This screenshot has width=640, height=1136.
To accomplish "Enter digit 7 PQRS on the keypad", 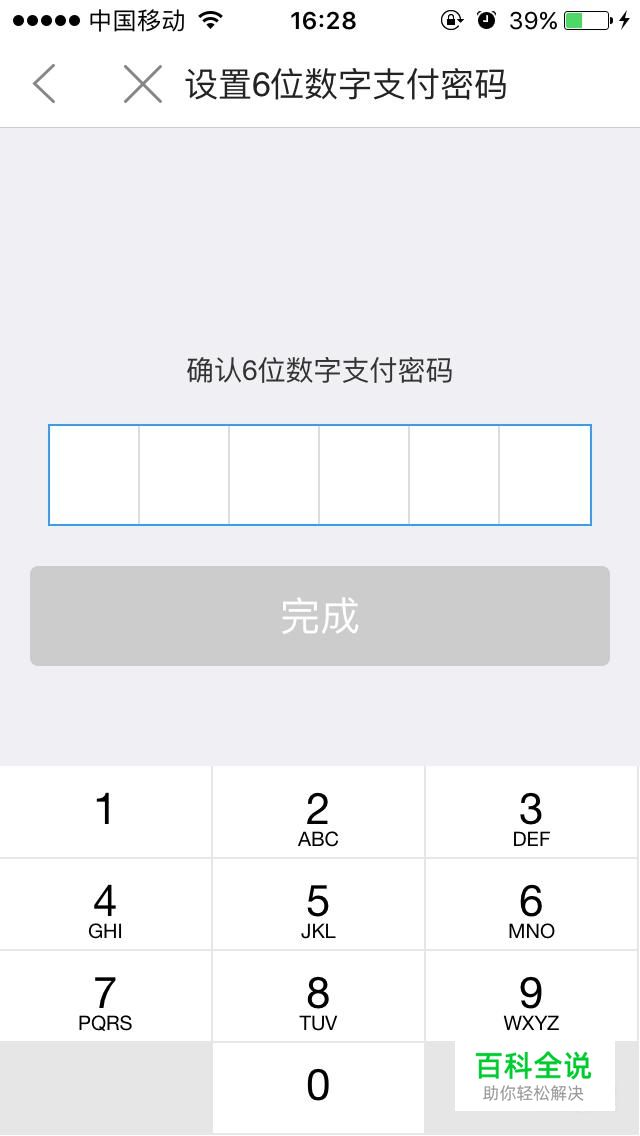I will (x=106, y=996).
